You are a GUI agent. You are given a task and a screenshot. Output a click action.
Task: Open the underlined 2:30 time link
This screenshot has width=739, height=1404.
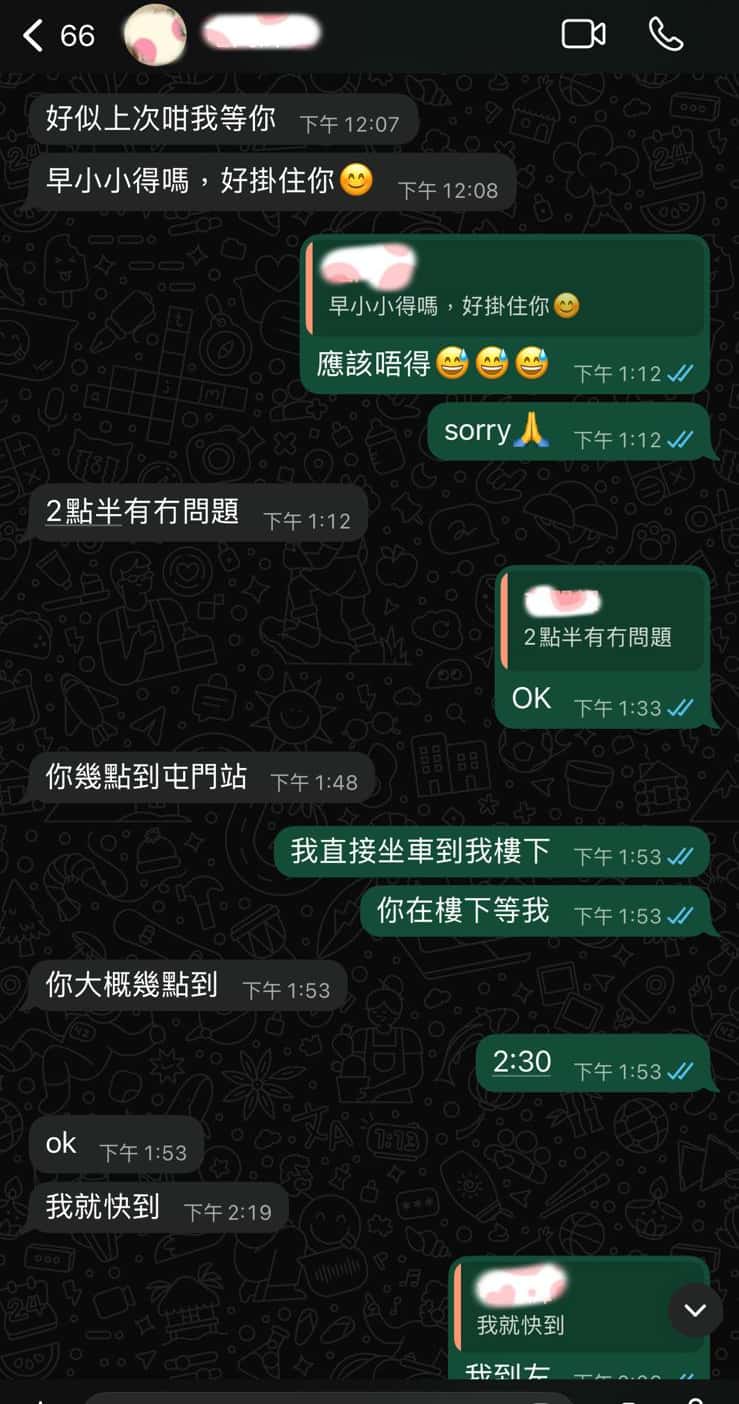tap(521, 1061)
